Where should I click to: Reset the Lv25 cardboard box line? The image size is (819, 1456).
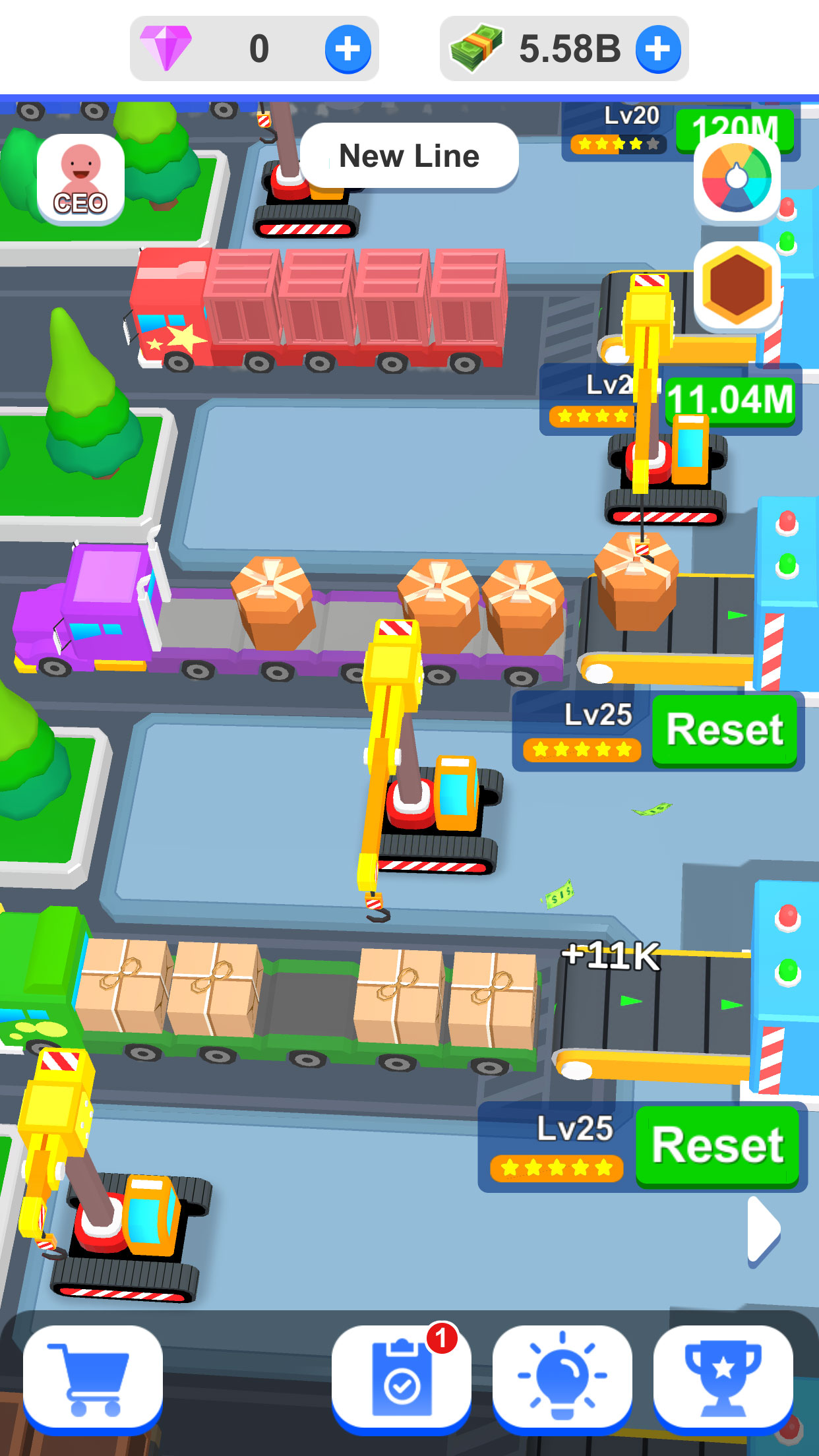(x=717, y=1145)
